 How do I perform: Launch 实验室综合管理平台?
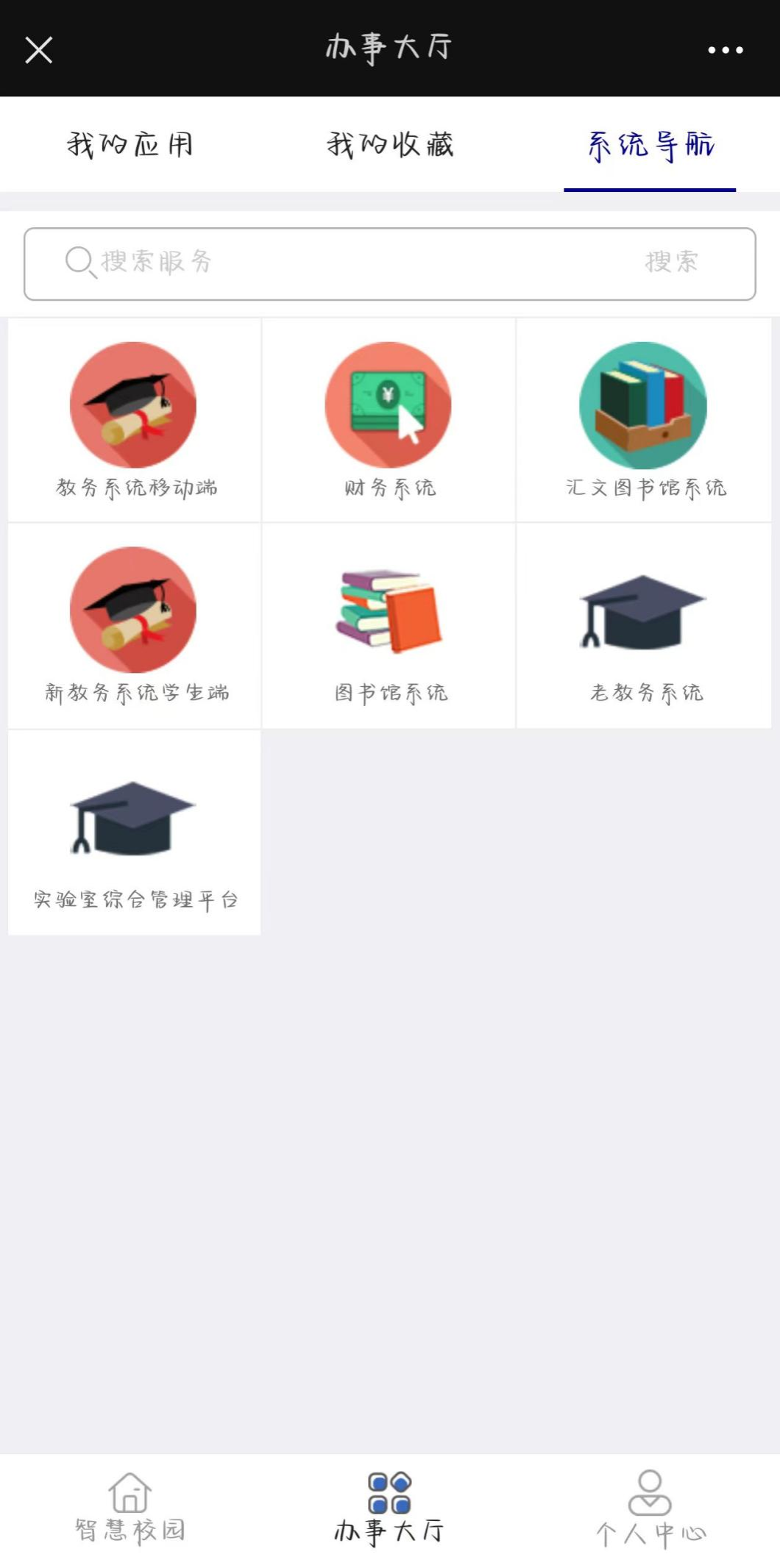135,833
